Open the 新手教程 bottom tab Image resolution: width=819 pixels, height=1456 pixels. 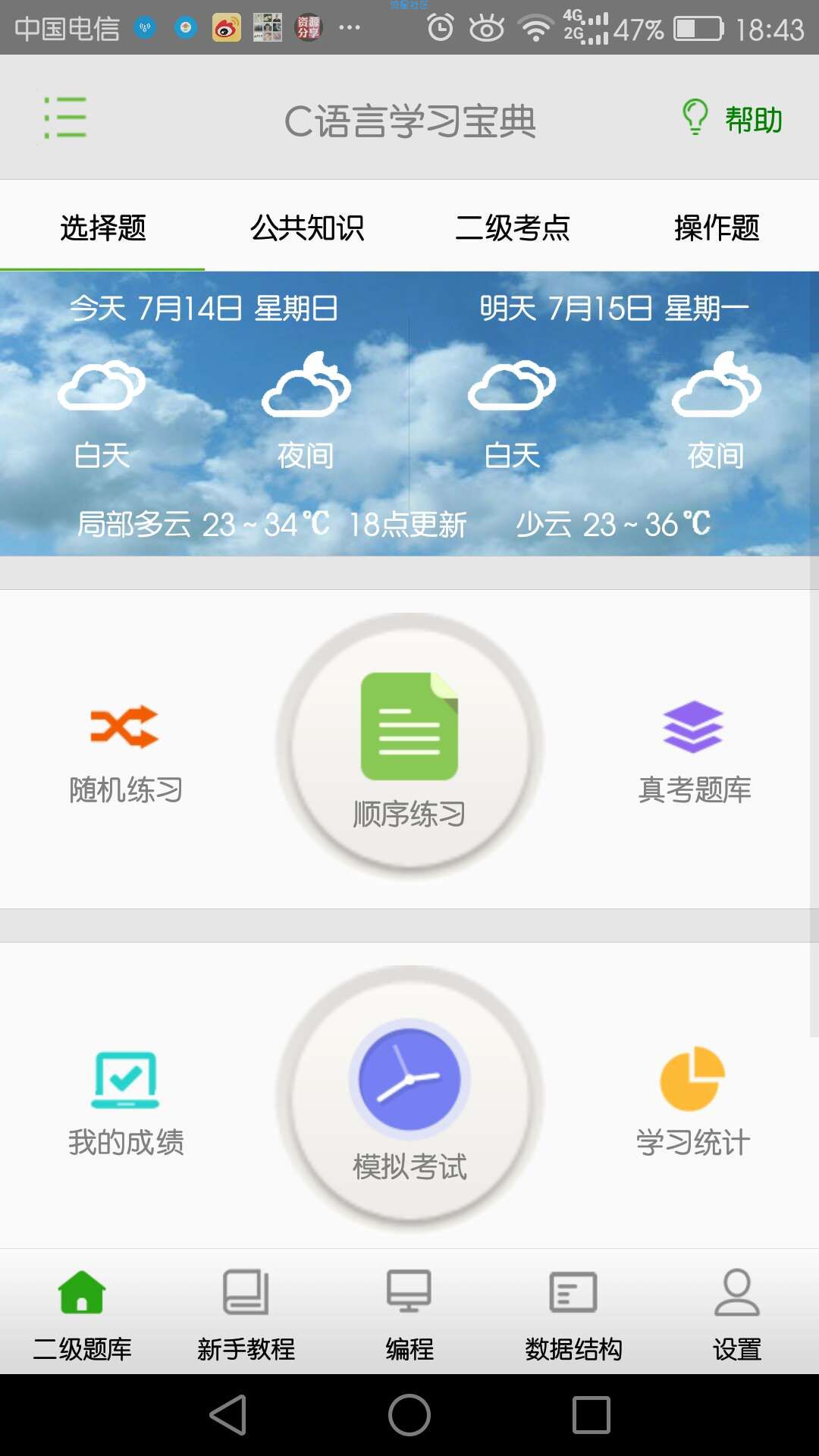(246, 1313)
